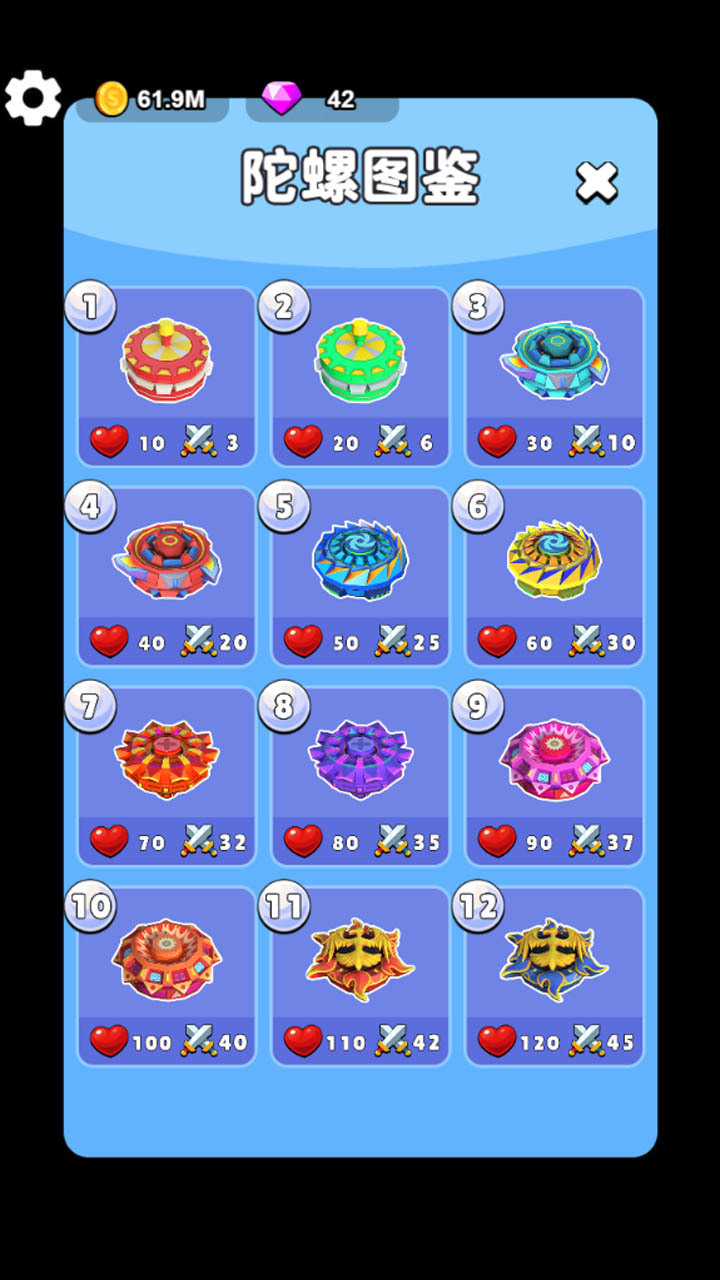Select spinning top card number 2
Viewport: 720px width, 1280px height.
pos(360,376)
